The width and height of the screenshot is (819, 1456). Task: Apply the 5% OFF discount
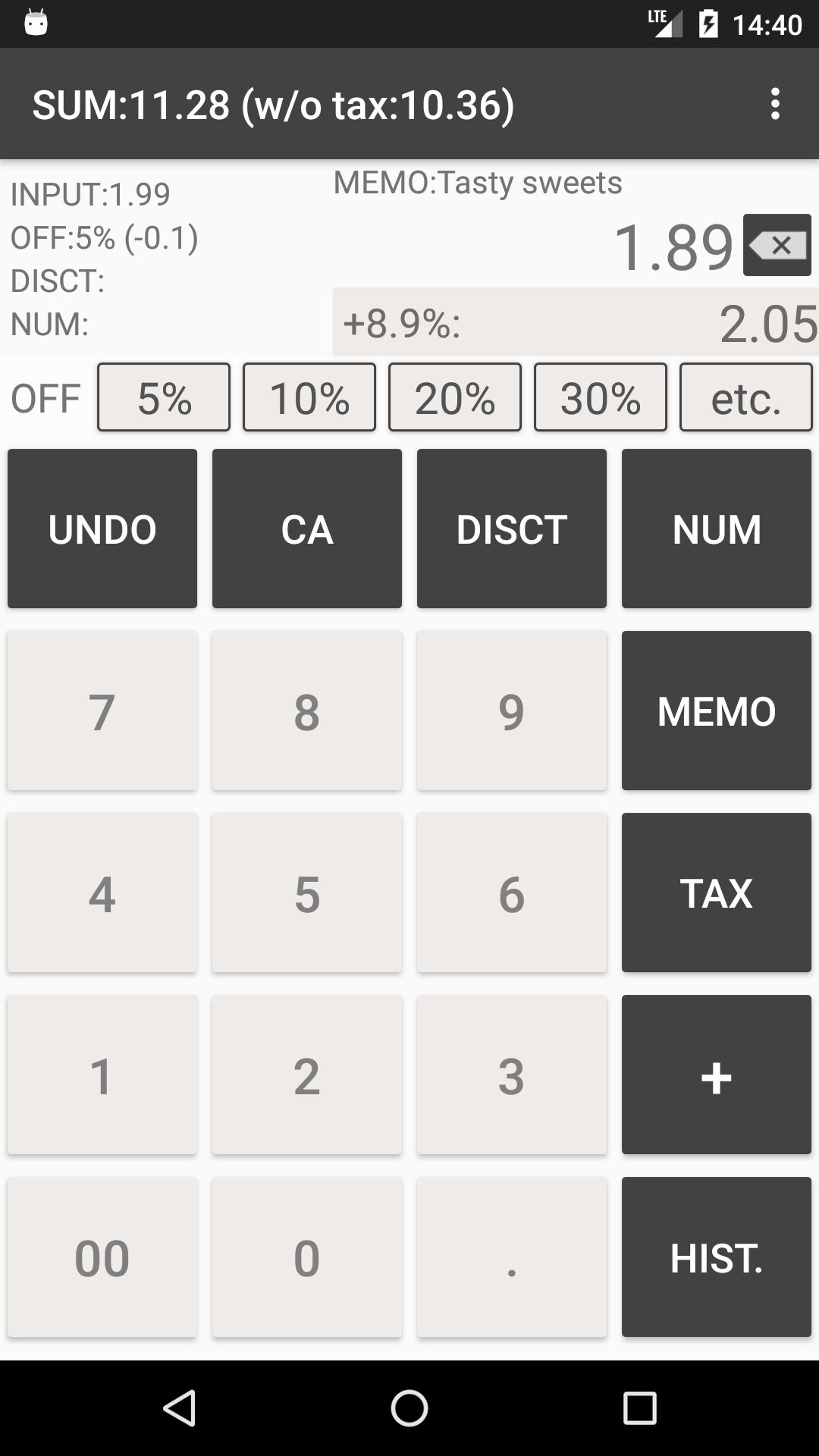[162, 397]
